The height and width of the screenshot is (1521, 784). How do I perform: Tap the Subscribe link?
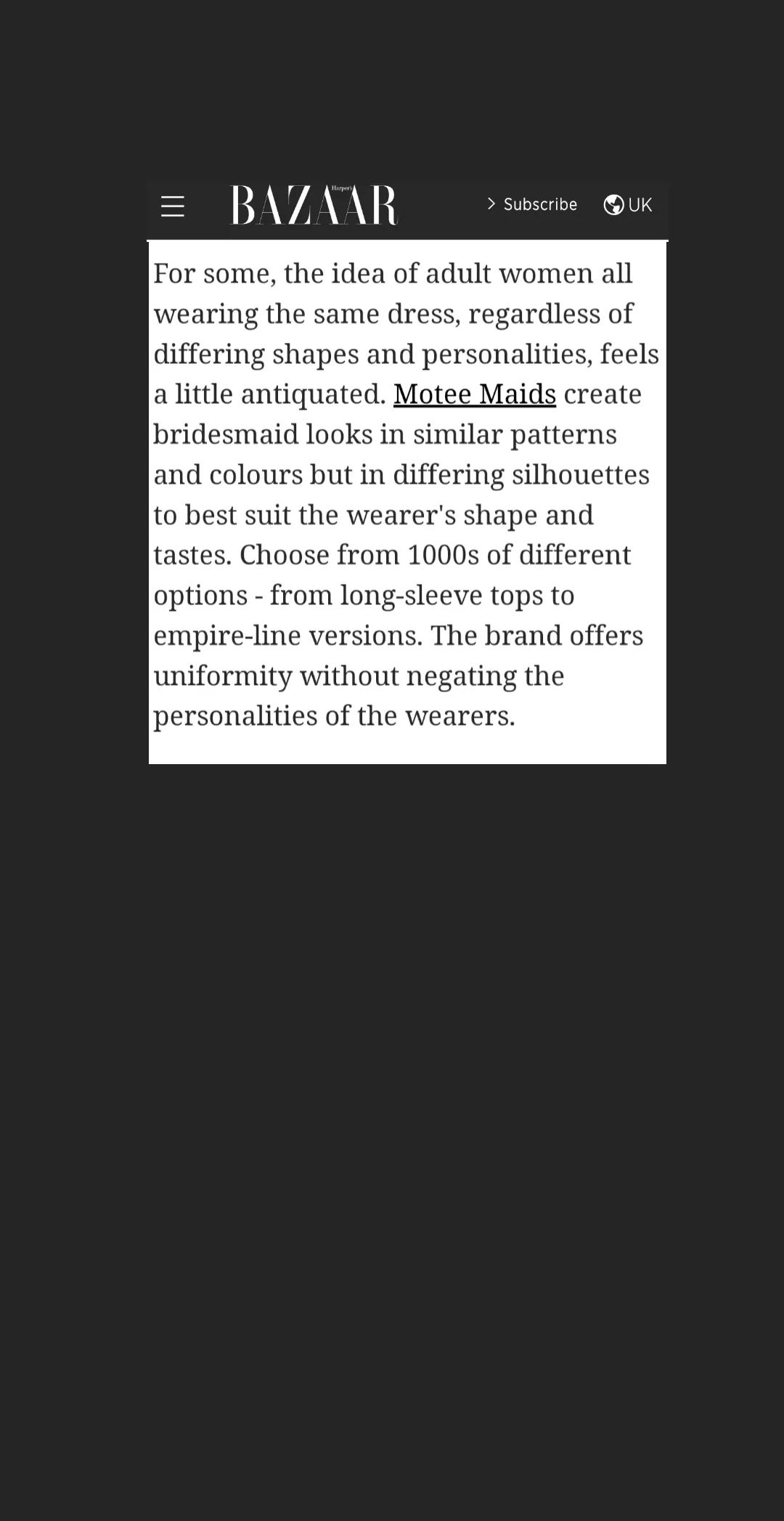[531, 205]
